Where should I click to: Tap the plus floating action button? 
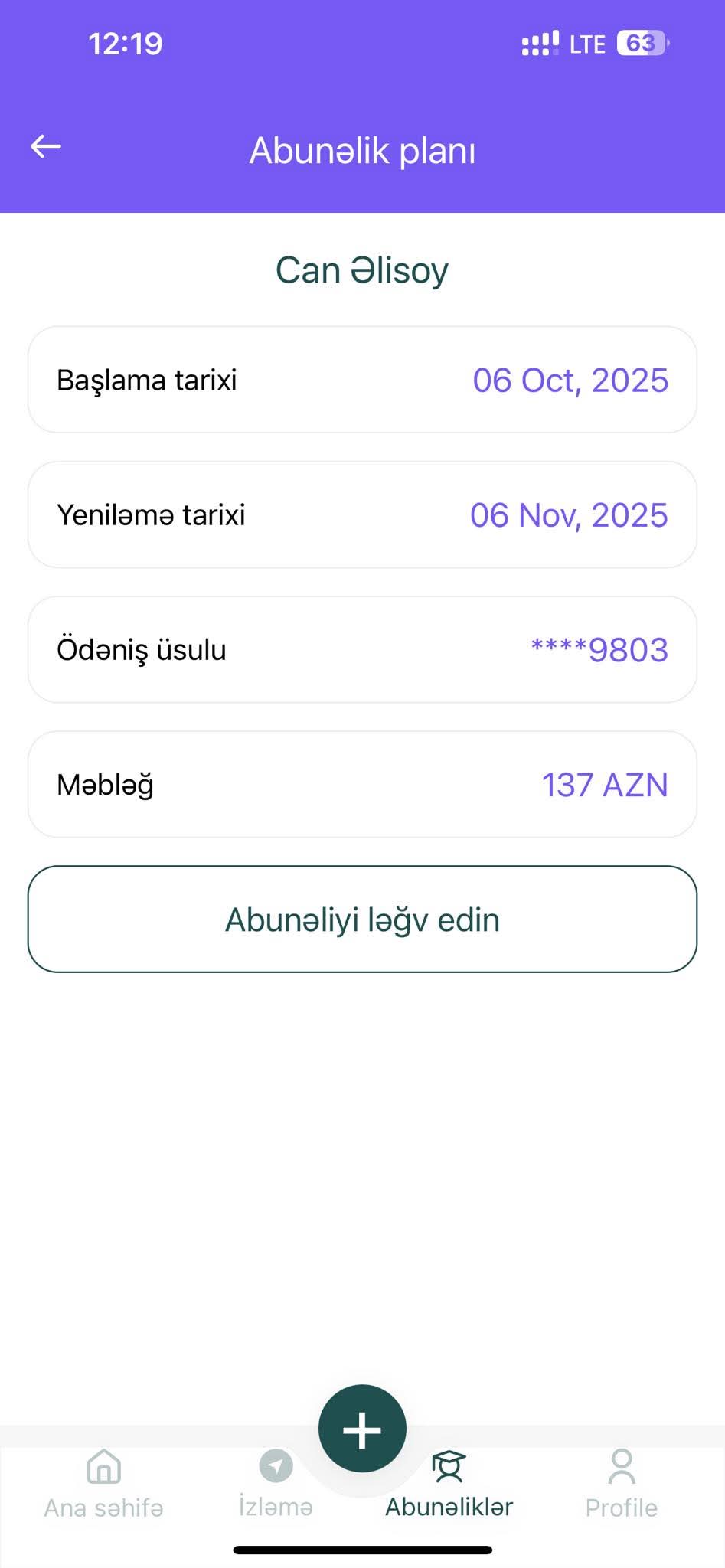coord(362,1429)
